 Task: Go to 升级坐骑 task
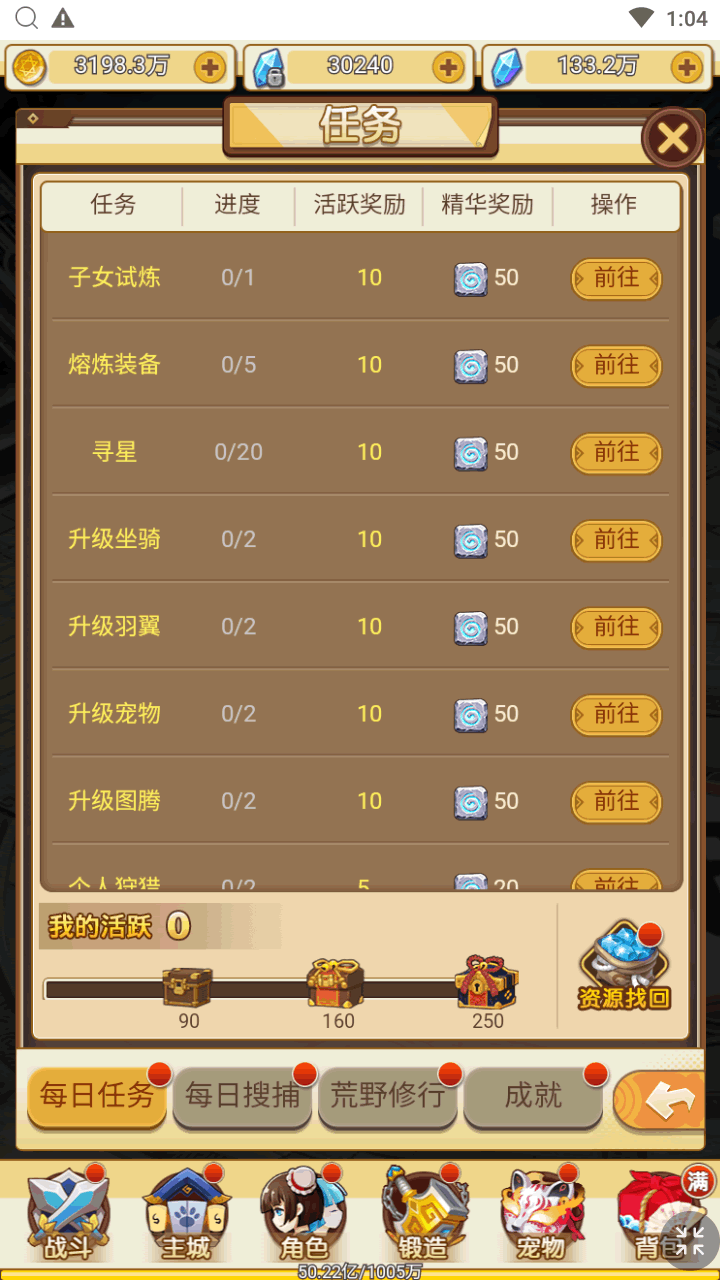[x=616, y=539]
